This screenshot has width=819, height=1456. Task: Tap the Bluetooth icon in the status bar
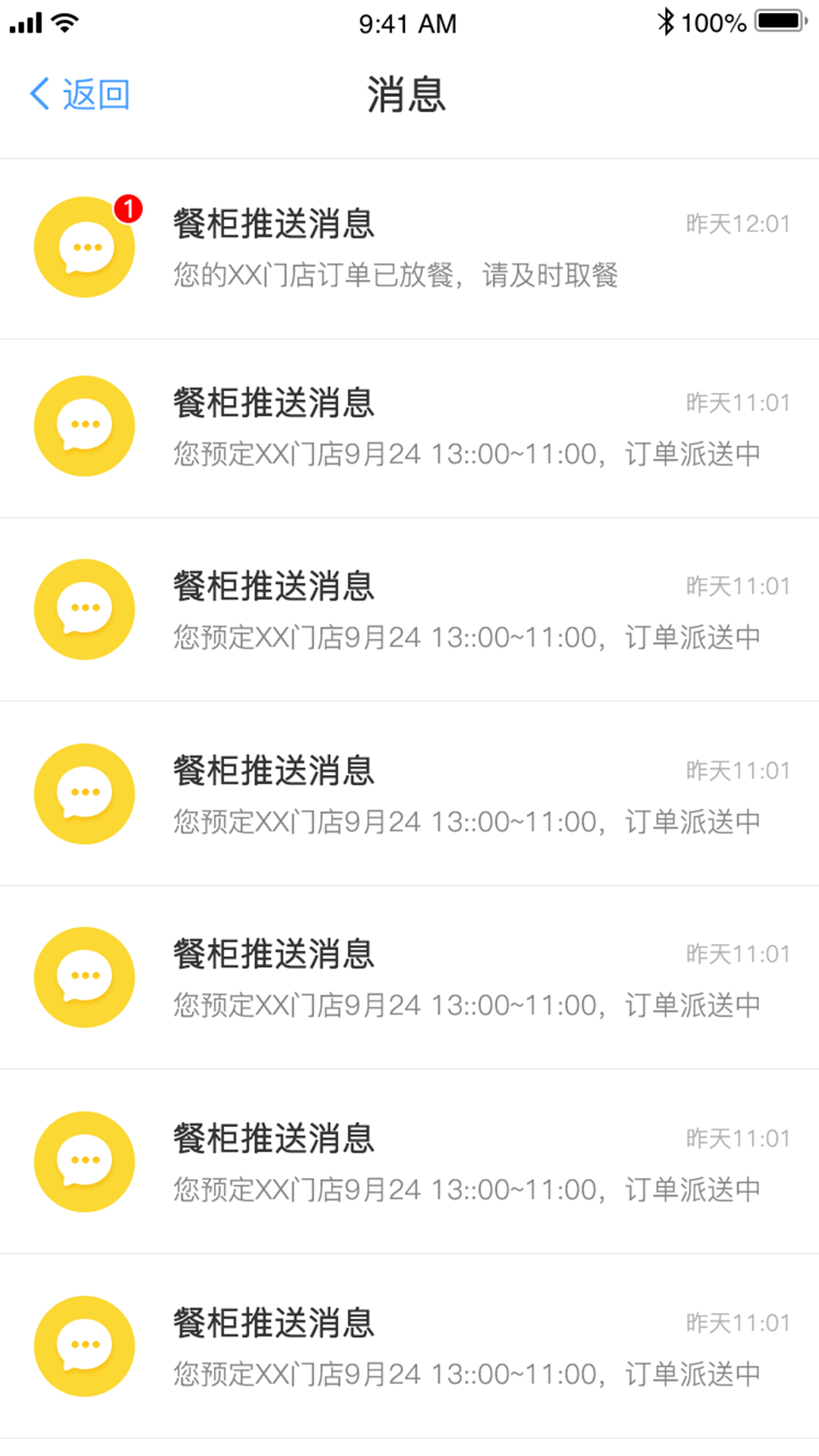click(667, 22)
